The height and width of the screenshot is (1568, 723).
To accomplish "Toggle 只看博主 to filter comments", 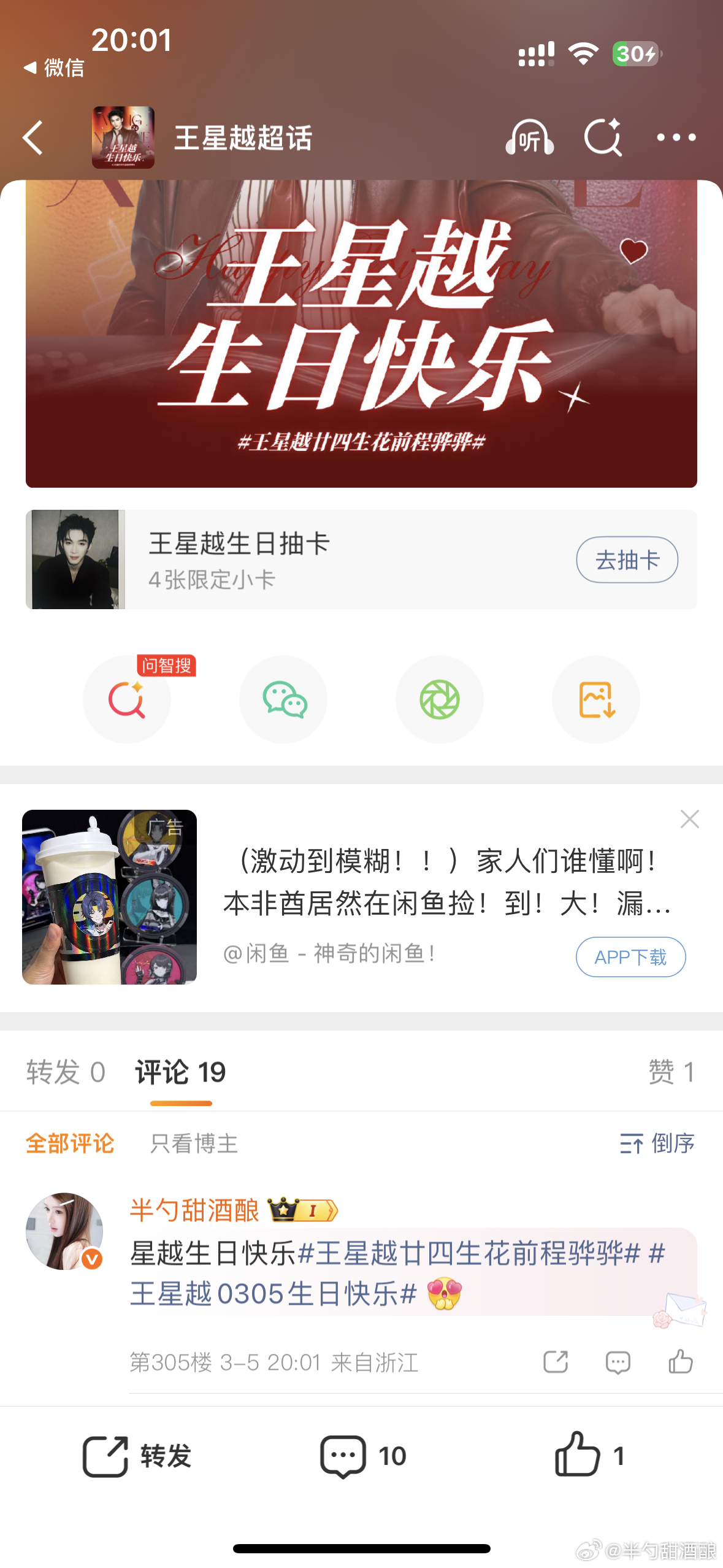I will (x=194, y=1142).
